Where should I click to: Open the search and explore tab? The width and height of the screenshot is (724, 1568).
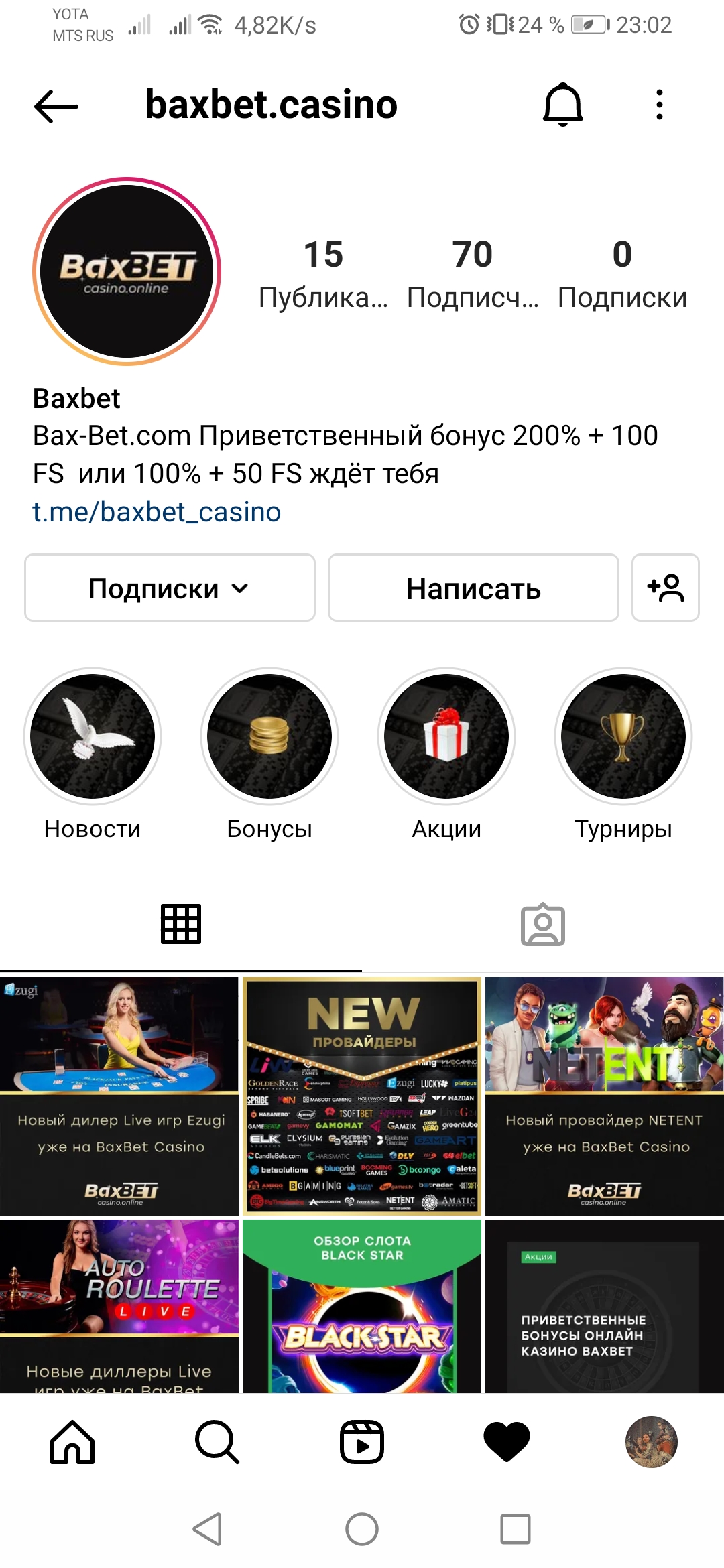click(217, 1442)
